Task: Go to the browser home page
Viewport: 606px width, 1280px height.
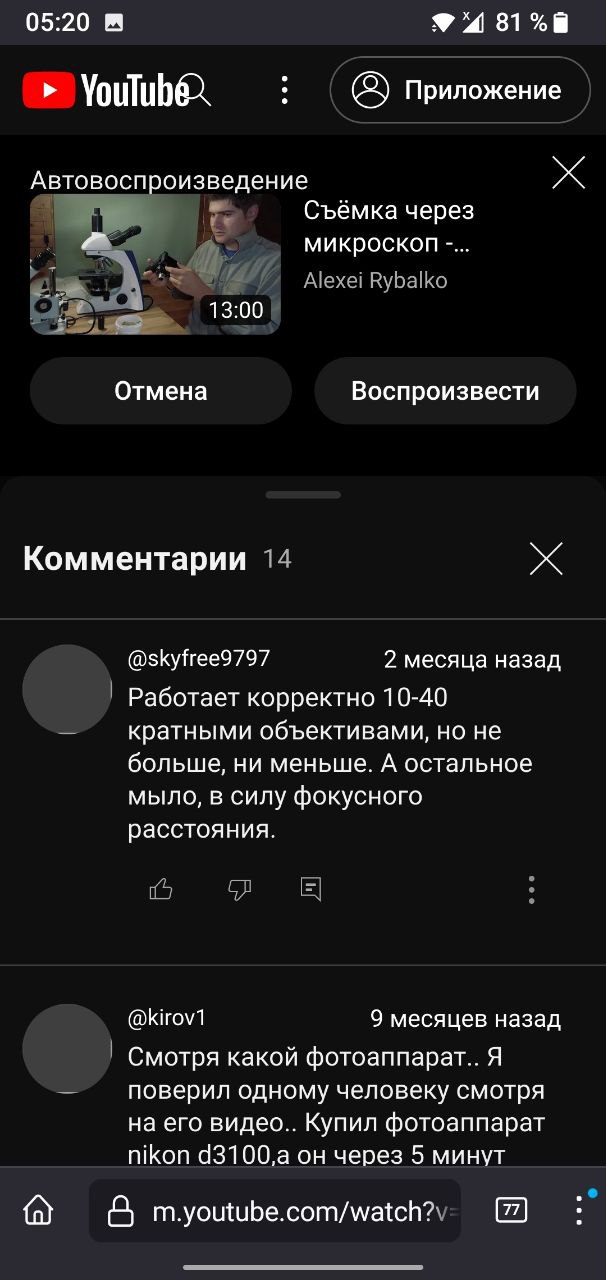Action: coord(38,1211)
